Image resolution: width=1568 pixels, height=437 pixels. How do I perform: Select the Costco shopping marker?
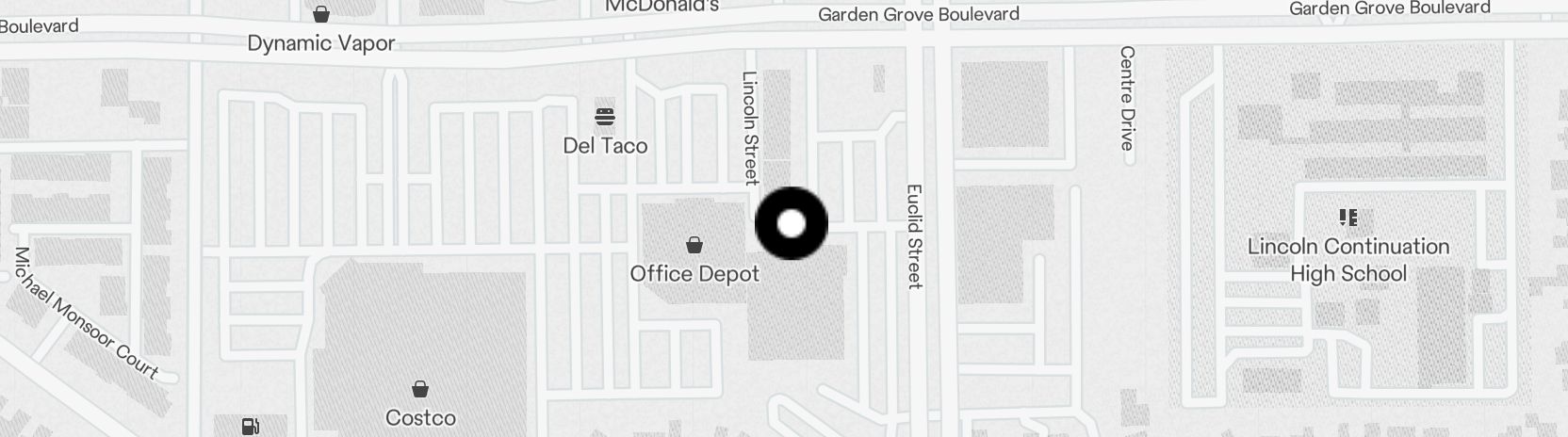point(420,389)
